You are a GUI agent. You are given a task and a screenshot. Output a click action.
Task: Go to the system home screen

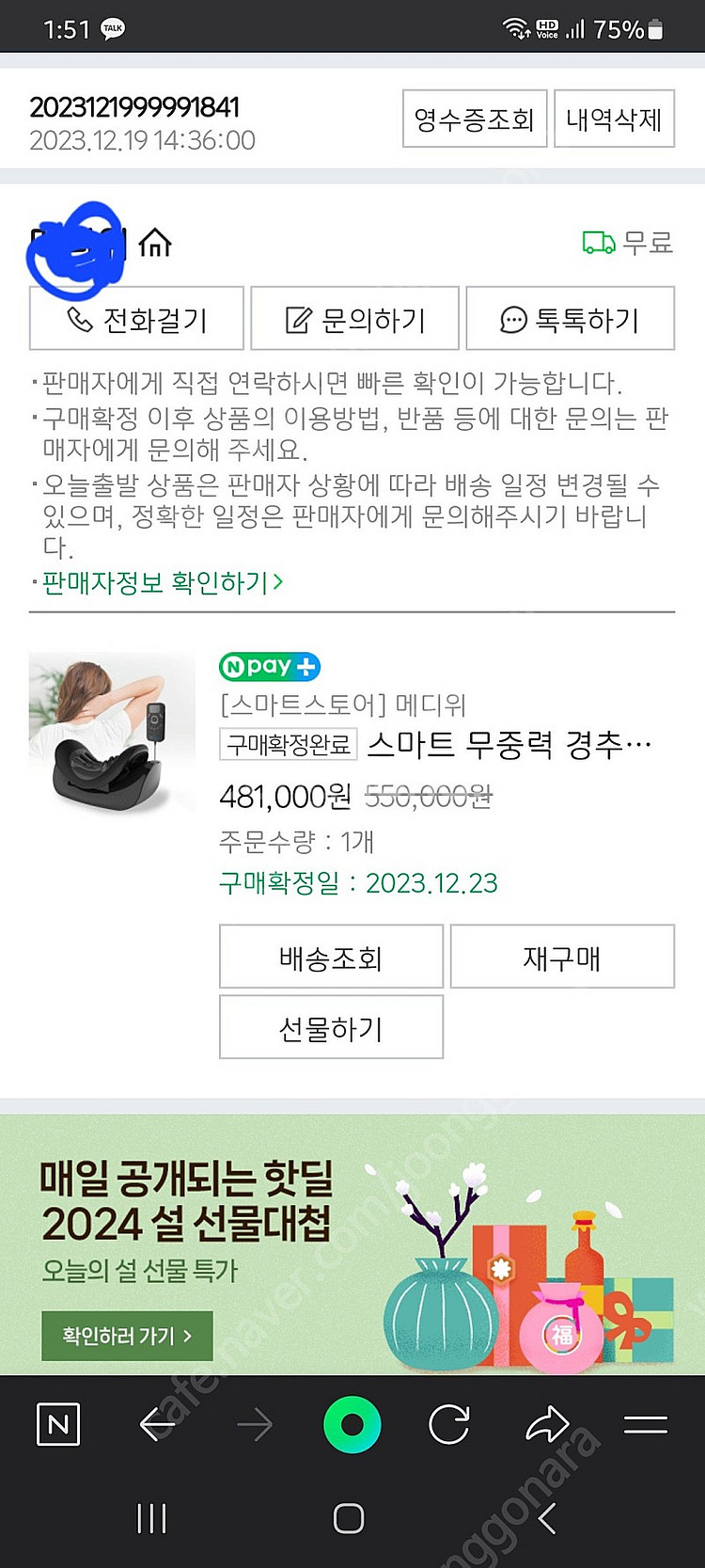[349, 1518]
